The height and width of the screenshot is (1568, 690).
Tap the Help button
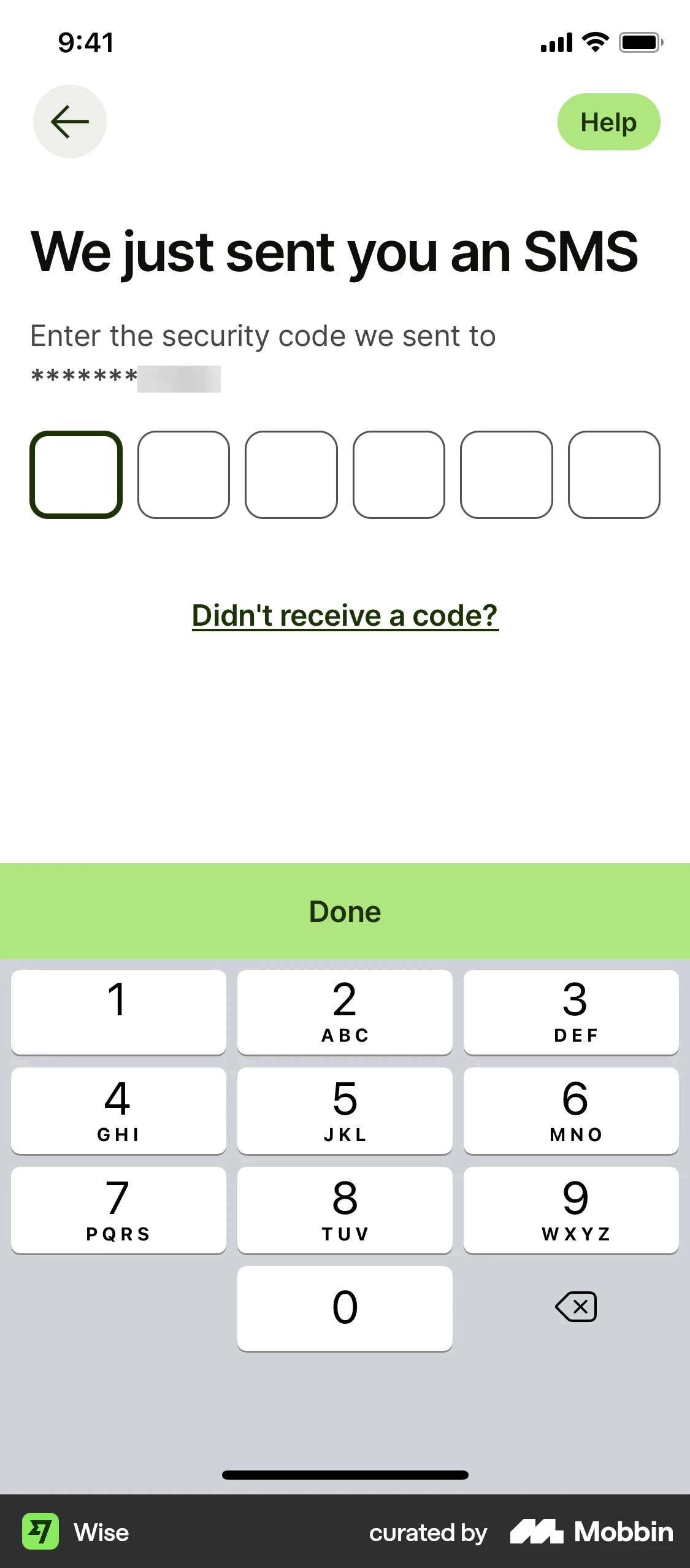tap(608, 121)
